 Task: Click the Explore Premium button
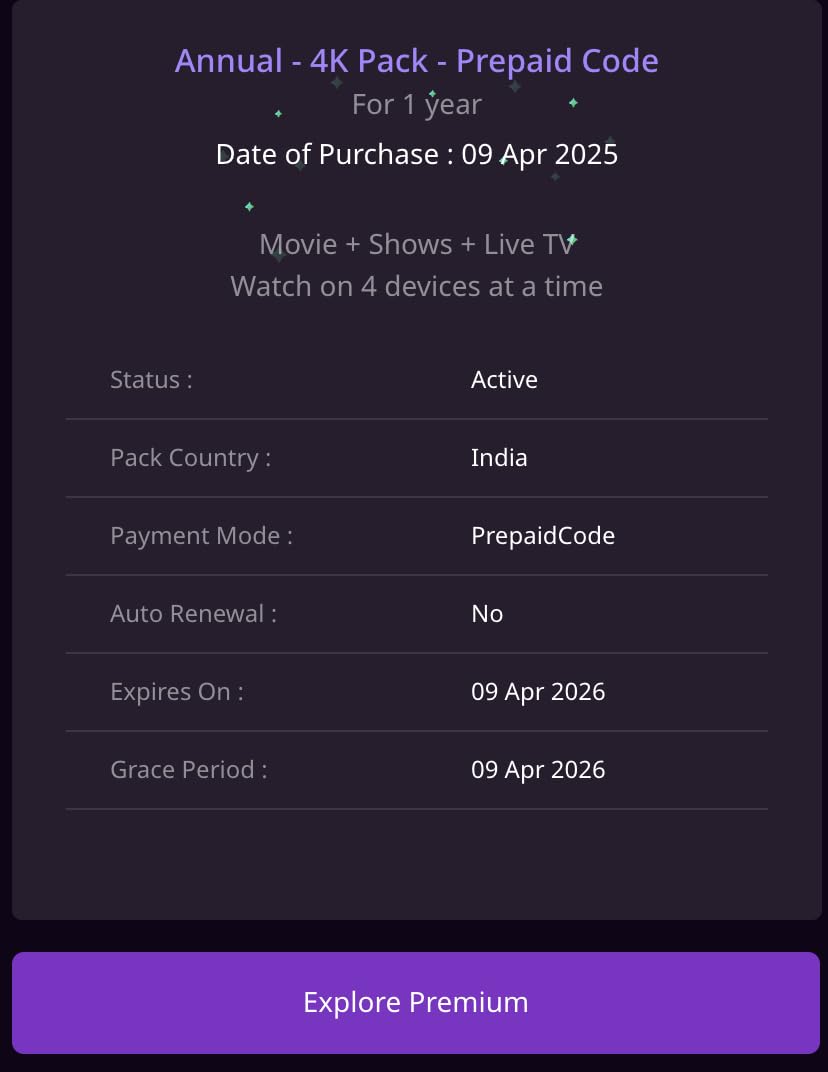click(x=416, y=1002)
